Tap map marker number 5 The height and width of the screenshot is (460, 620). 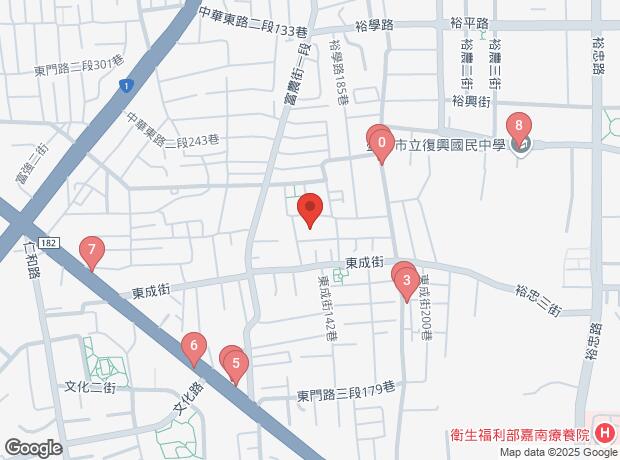point(236,365)
